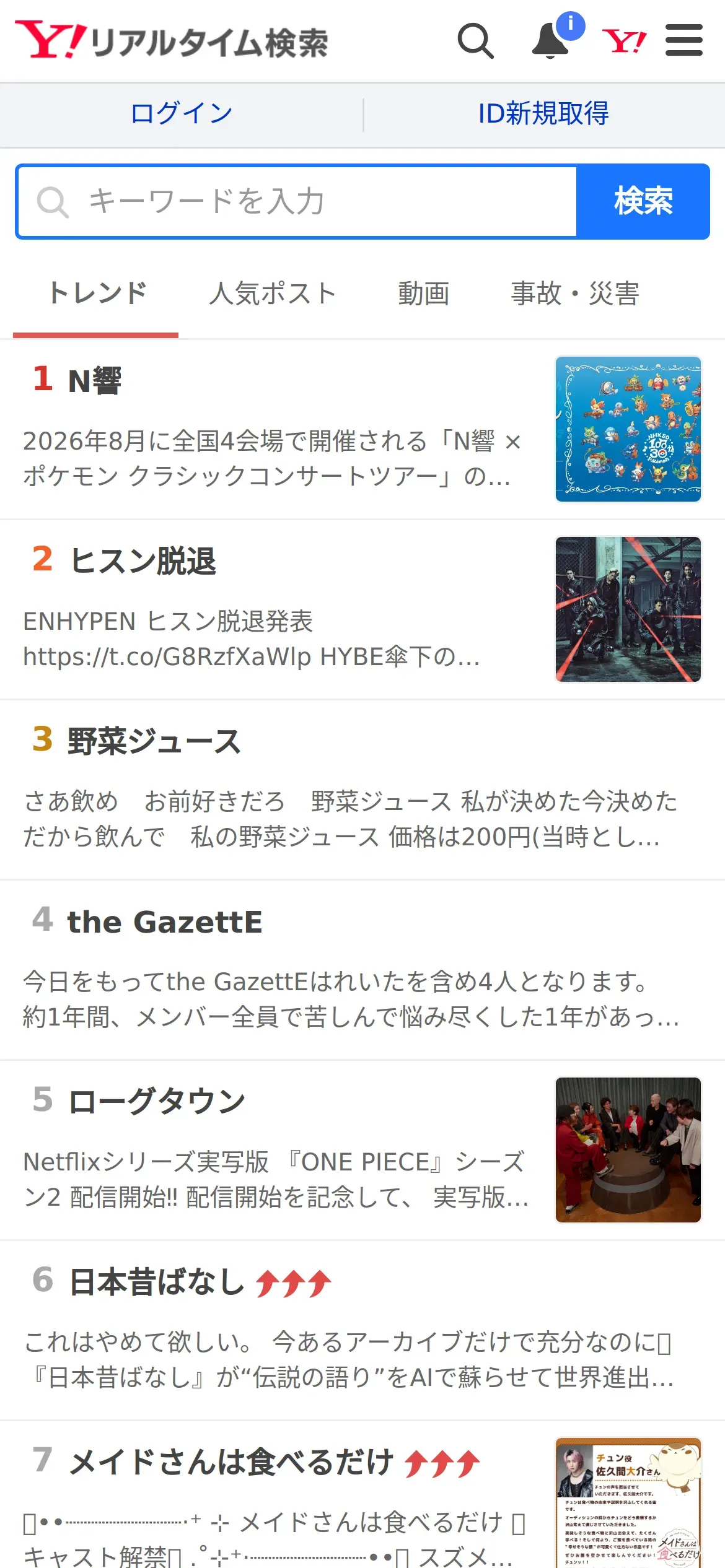The image size is (725, 1568).
Task: Open the search magnifier icon in header
Action: tap(475, 41)
